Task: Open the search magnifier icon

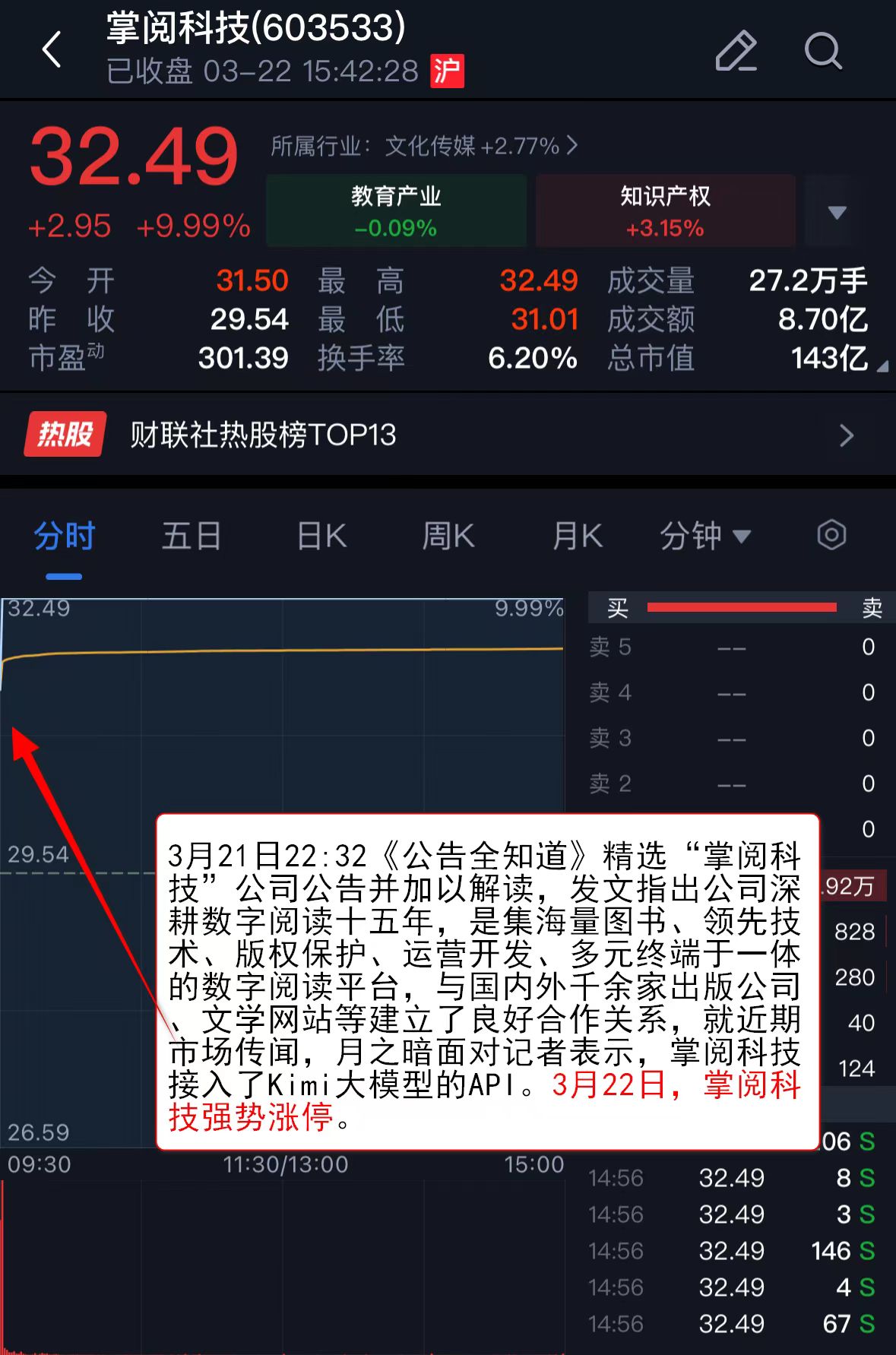Action: click(x=823, y=52)
